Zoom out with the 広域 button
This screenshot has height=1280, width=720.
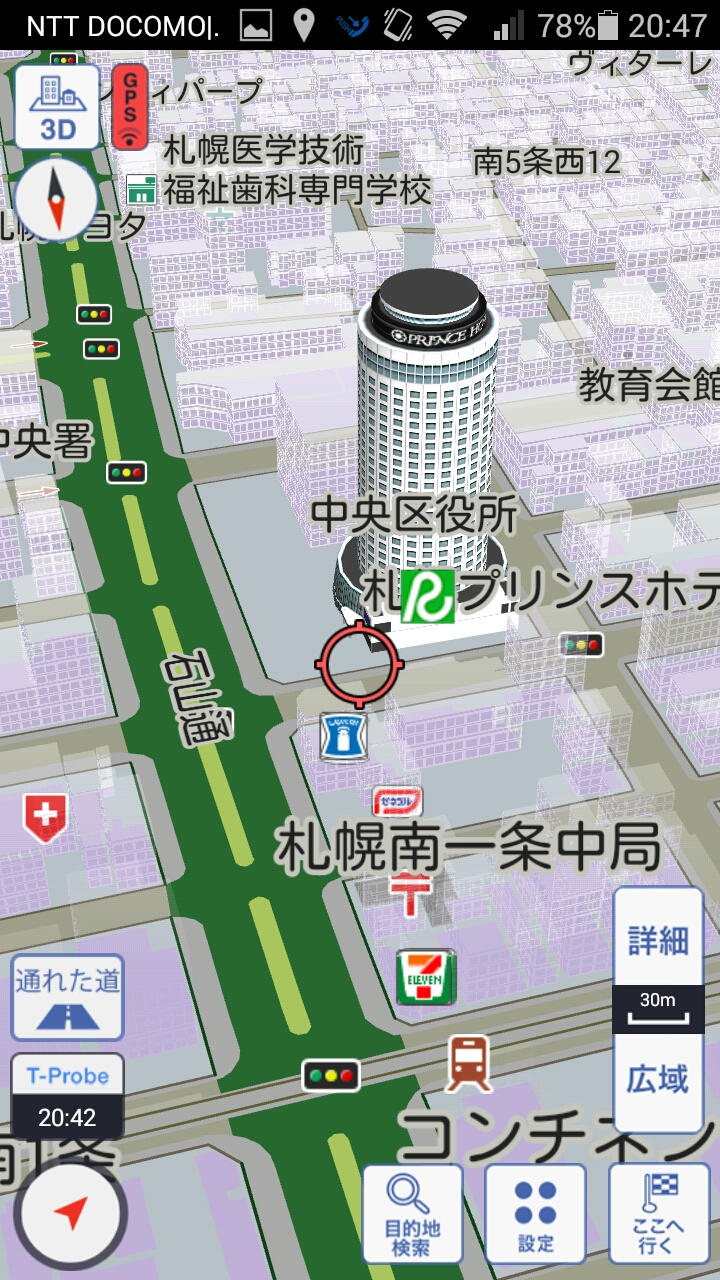click(658, 1080)
